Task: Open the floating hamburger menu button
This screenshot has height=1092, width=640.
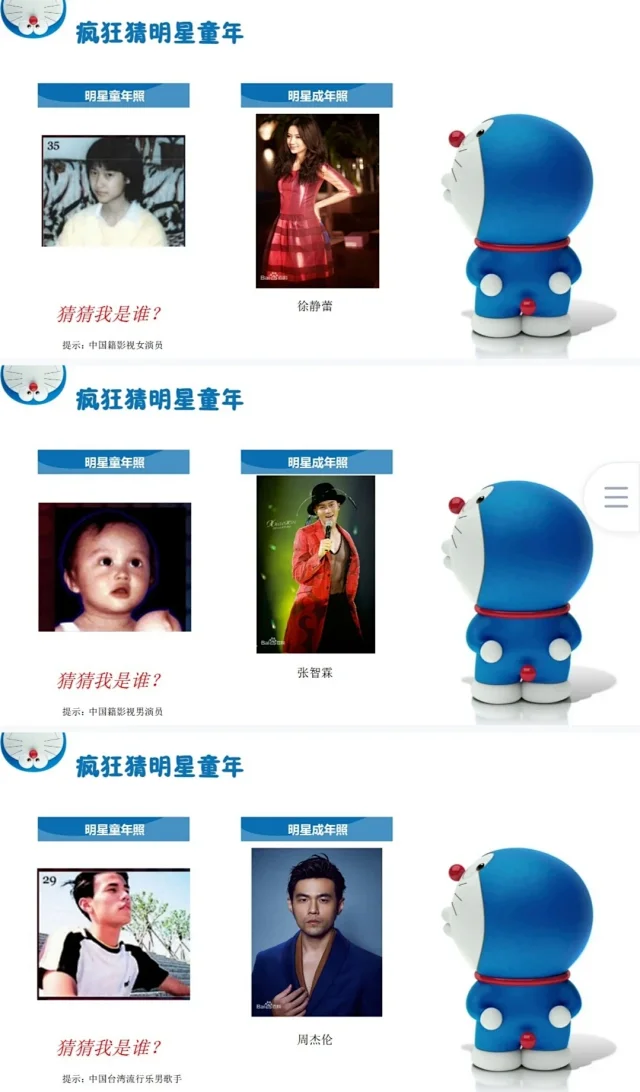Action: (x=616, y=497)
